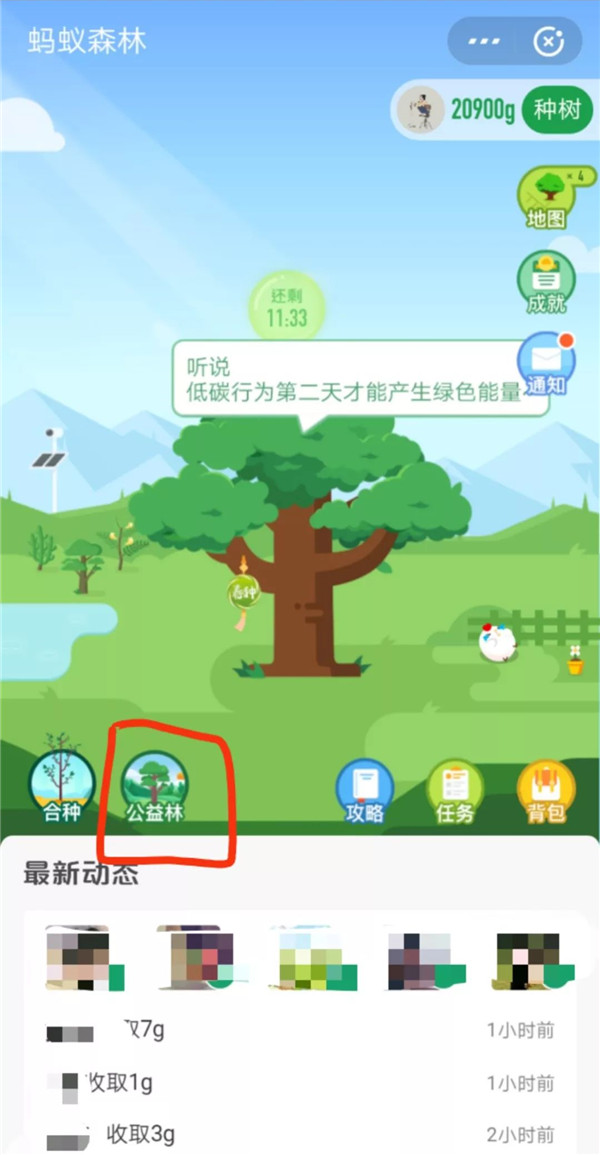
Task: Open the 地图 map icon
Action: click(546, 198)
